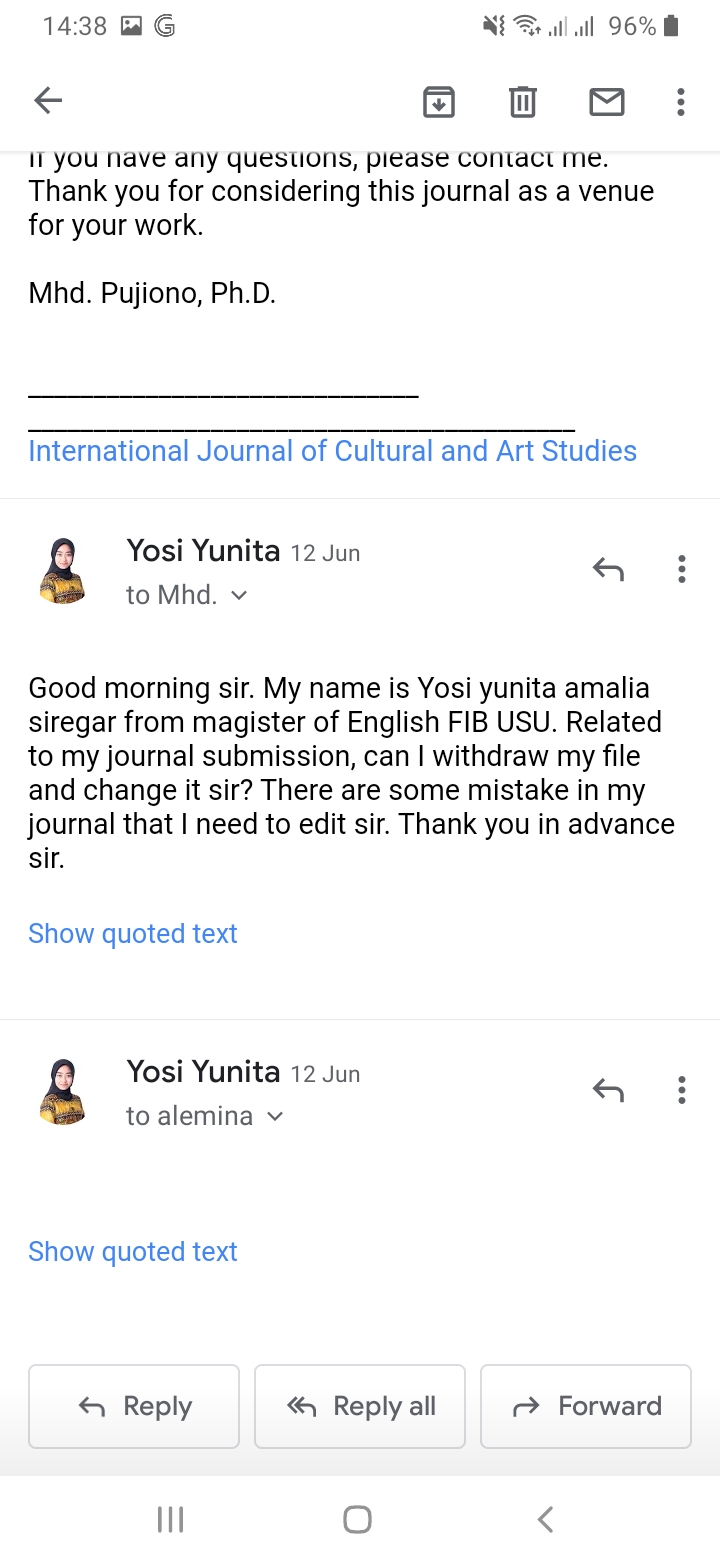Open the International Journal of Cultural and Art Studies link
The width and height of the screenshot is (720, 1560).
332,451
